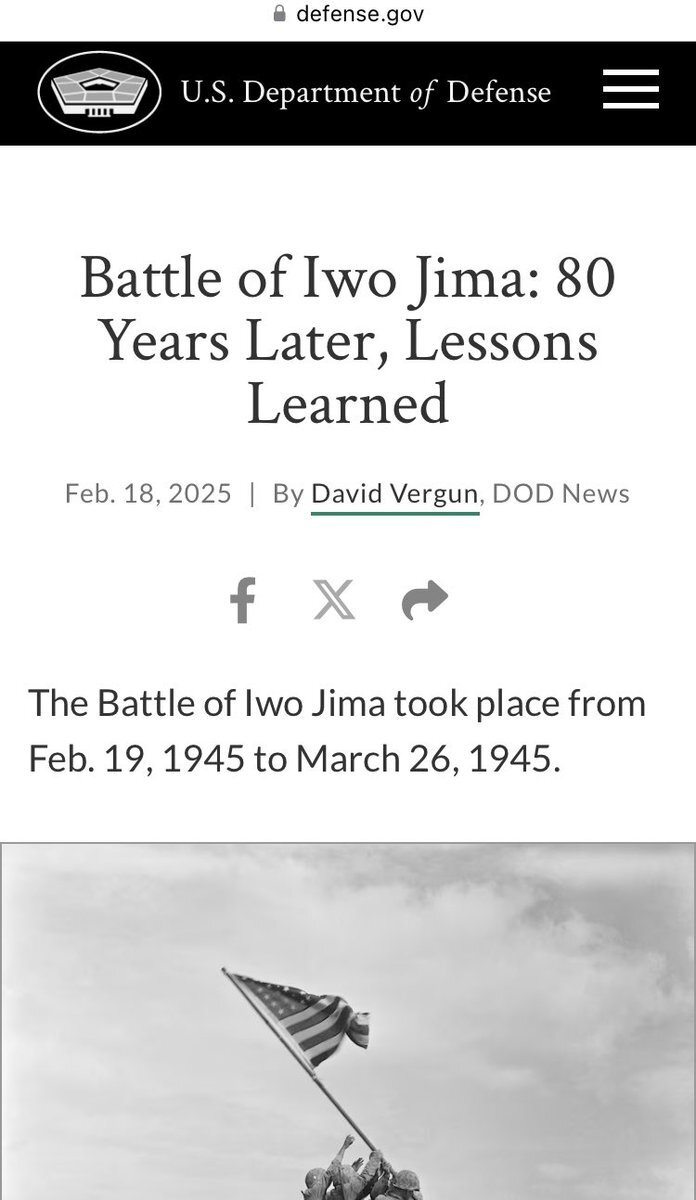Image resolution: width=696 pixels, height=1200 pixels.
Task: Open David Vergun author link
Action: pos(394,494)
